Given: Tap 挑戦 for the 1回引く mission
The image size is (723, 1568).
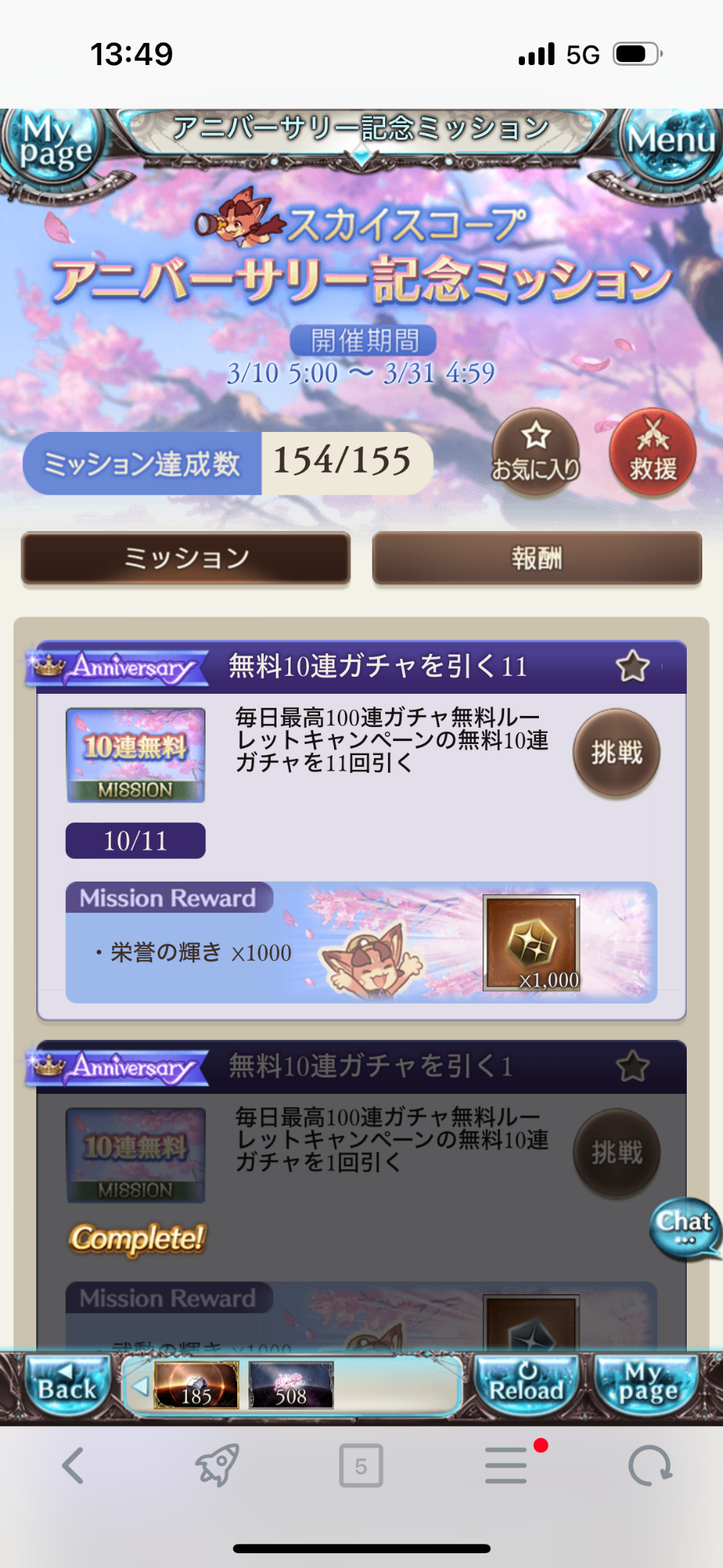Looking at the screenshot, I should 617,1153.
